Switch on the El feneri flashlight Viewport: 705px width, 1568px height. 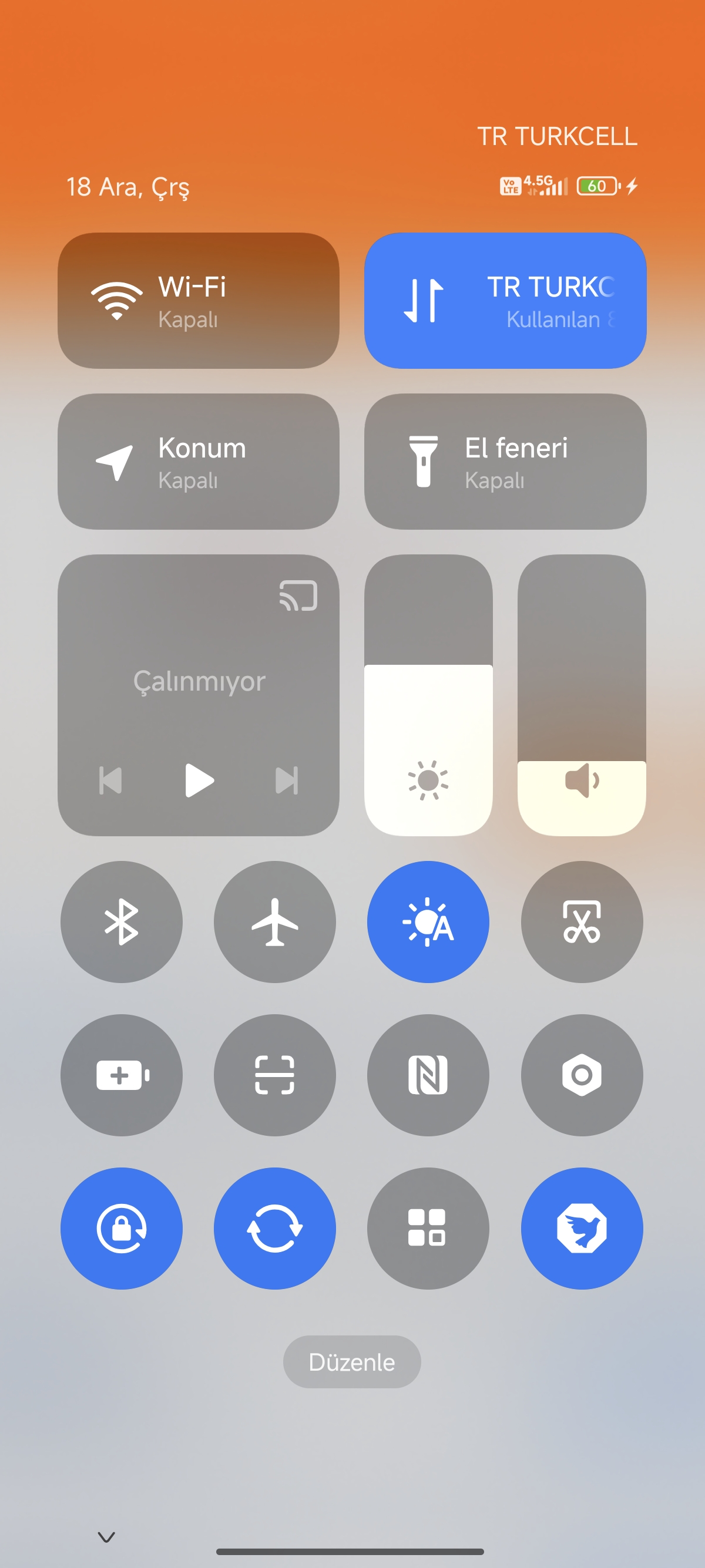click(x=505, y=462)
